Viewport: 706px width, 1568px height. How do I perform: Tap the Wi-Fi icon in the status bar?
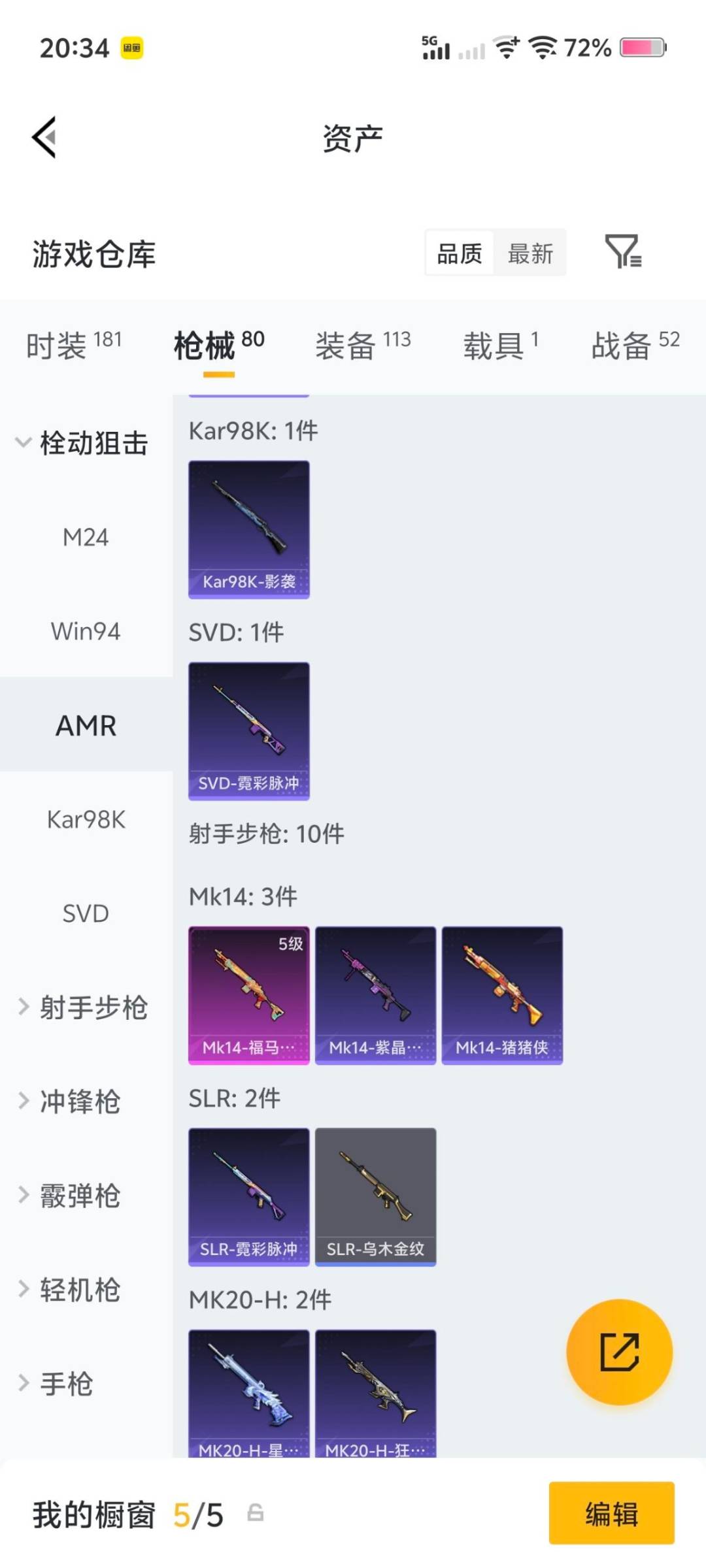click(543, 48)
